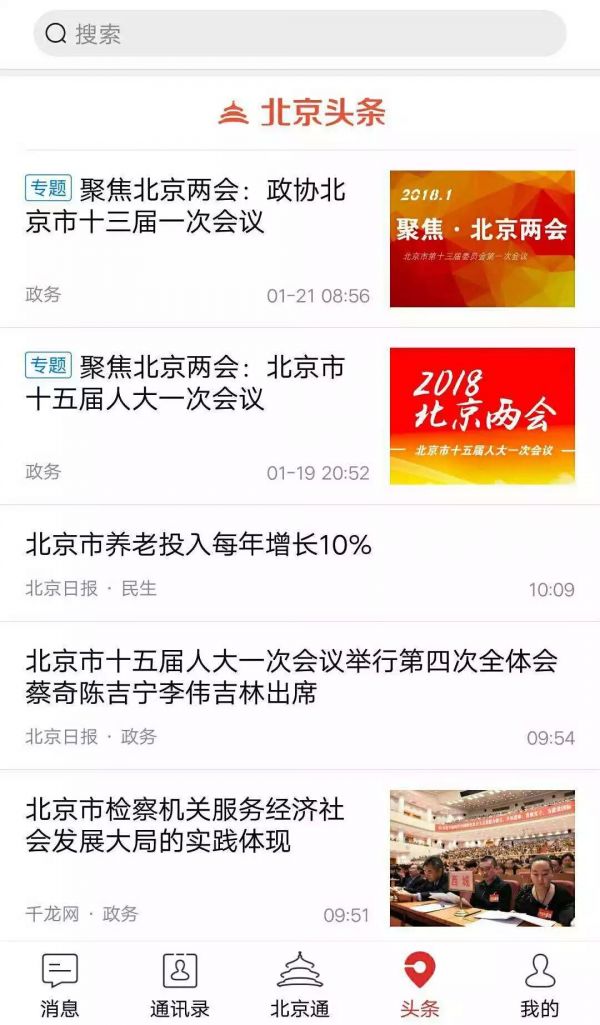Viewport: 600px width, 1025px height.
Task: Open the 北京市十五届人大一次会议 special topic
Action: click(200, 383)
